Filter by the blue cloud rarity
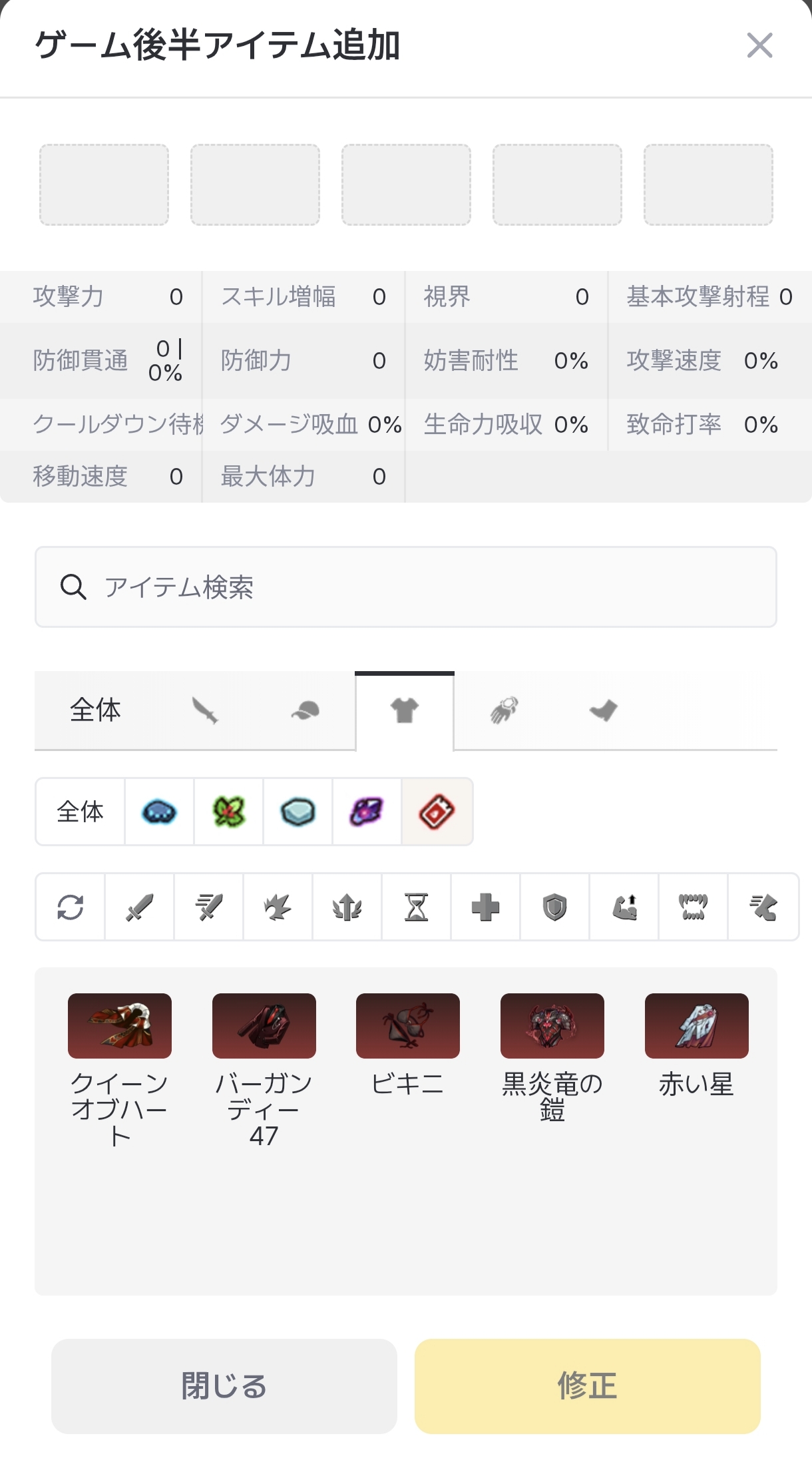812x1462 pixels. tap(160, 812)
